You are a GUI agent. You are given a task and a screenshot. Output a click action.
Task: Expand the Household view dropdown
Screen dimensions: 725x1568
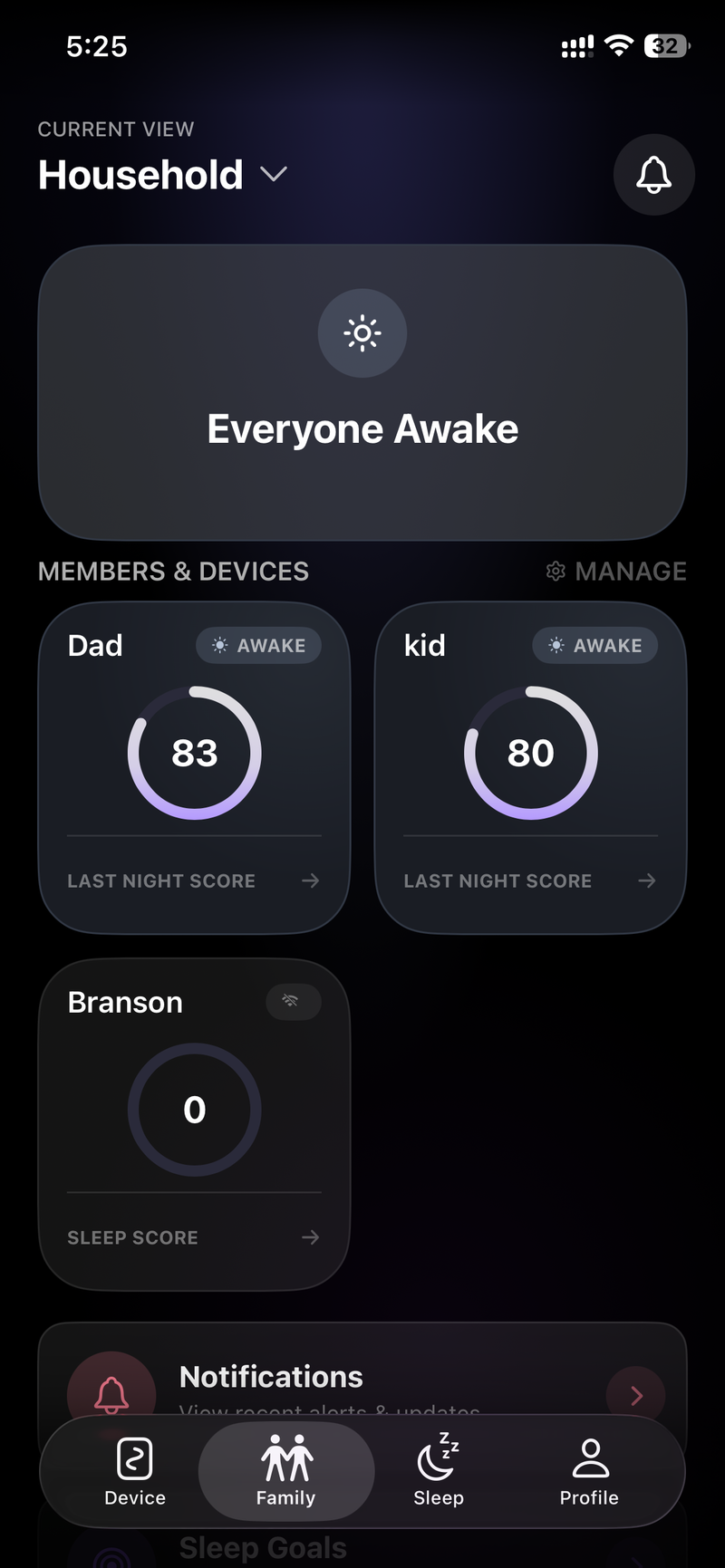(x=163, y=175)
